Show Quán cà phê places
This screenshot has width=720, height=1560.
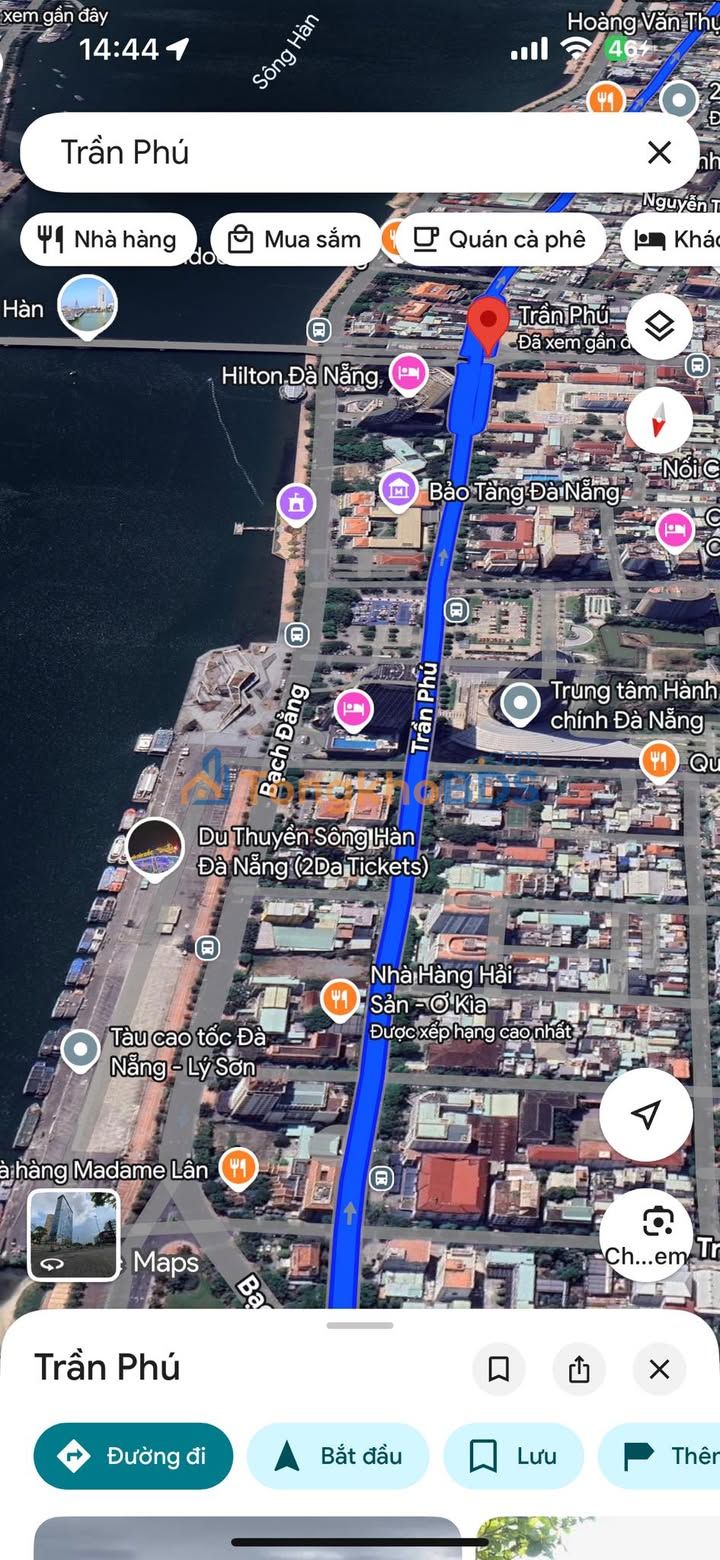(500, 240)
